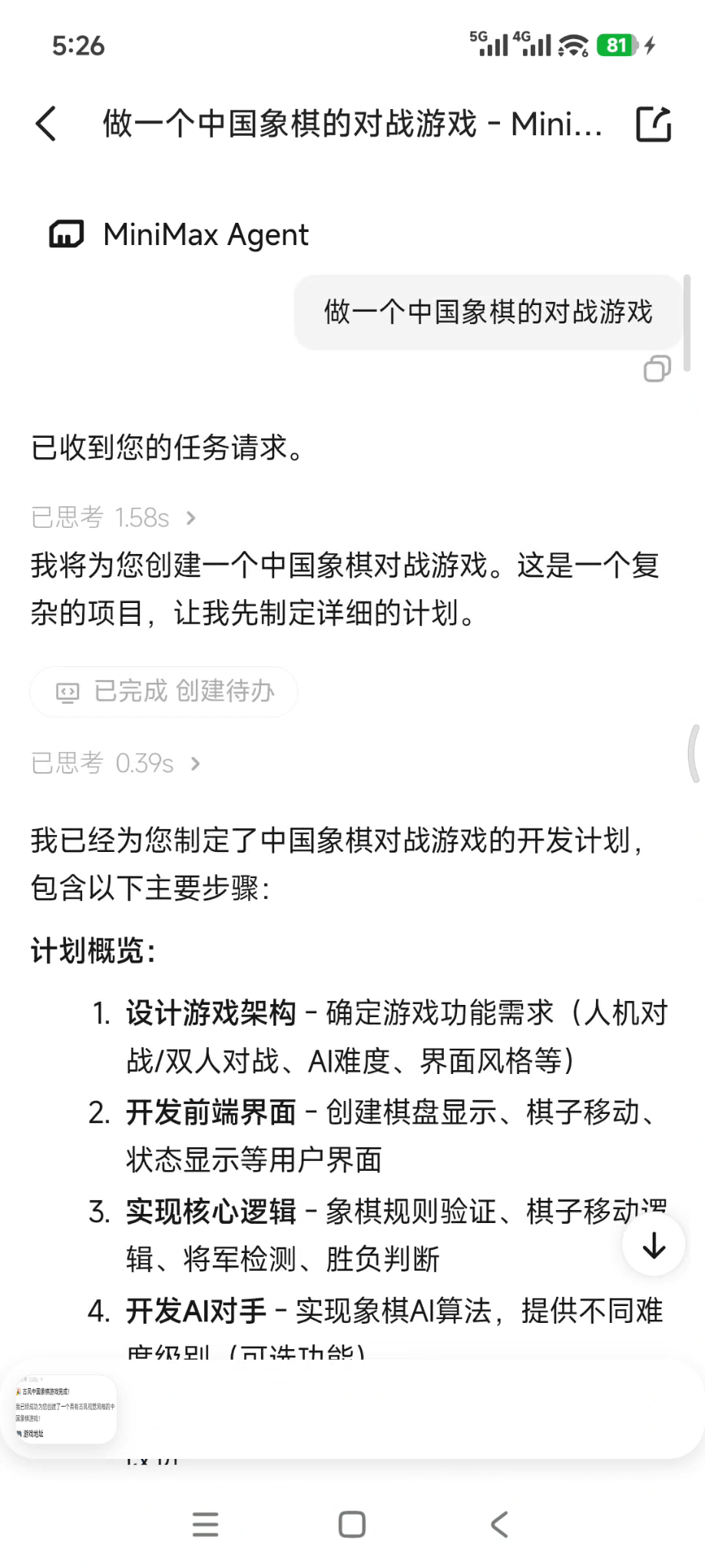The width and height of the screenshot is (705, 1568).
Task: Go to the home screen
Action: click(352, 1524)
